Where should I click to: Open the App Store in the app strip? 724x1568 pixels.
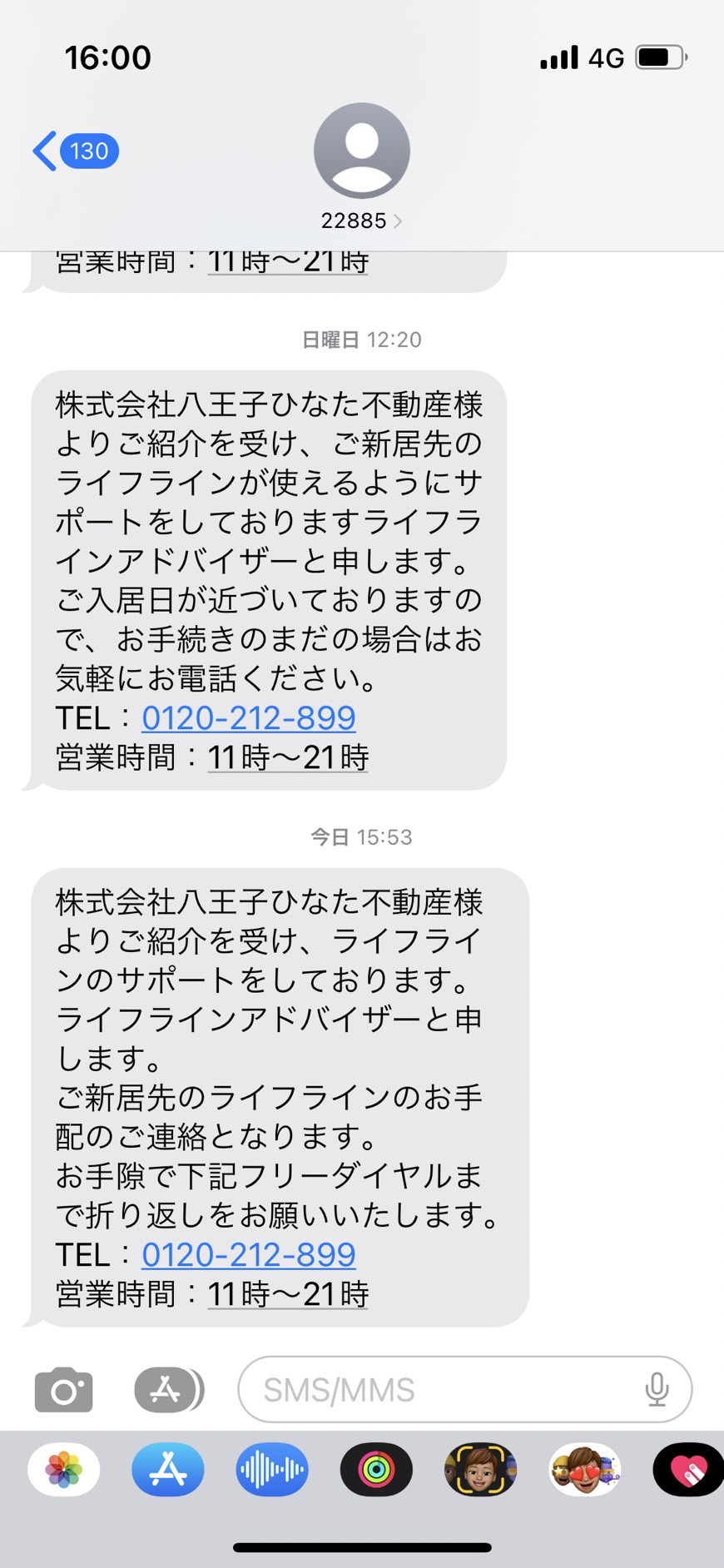(168, 1470)
